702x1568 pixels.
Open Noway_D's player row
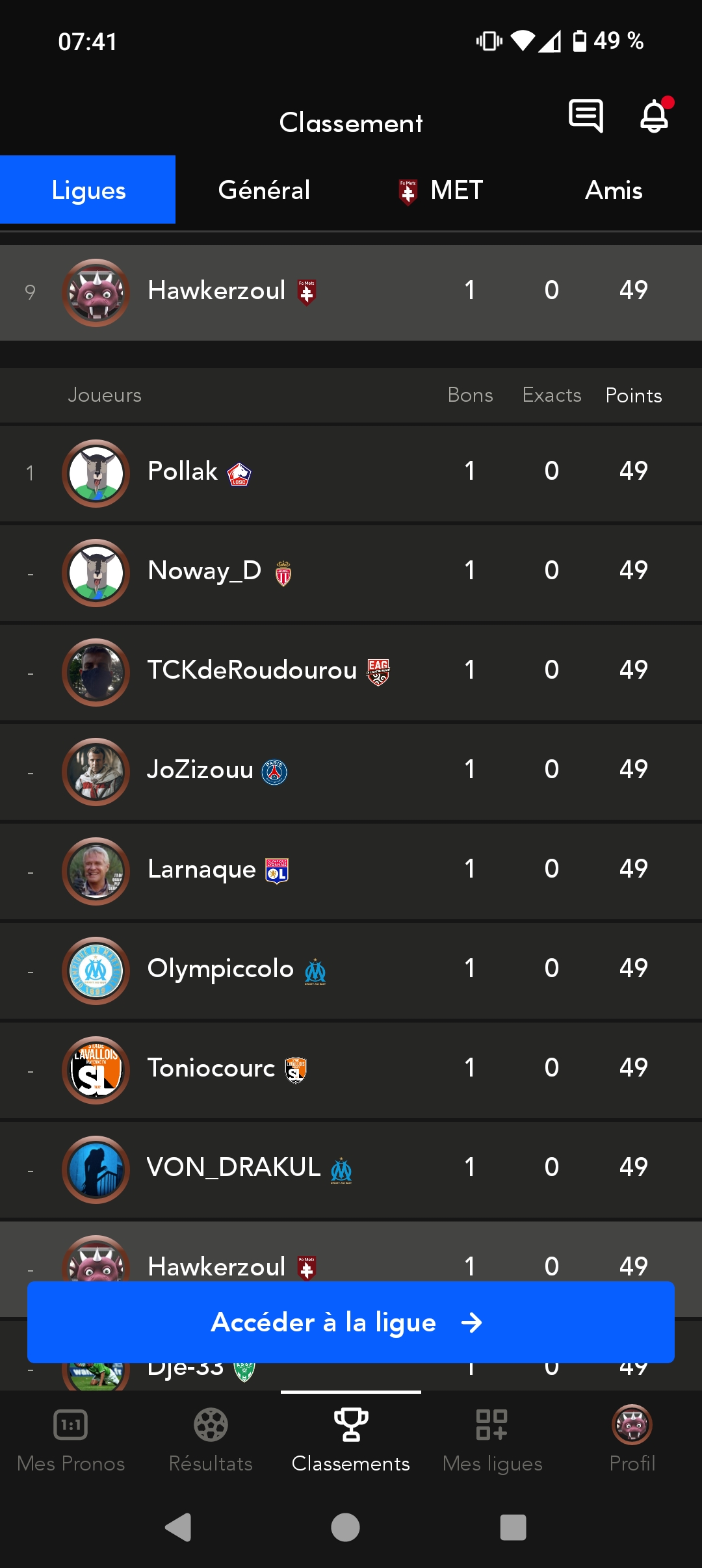coord(351,571)
